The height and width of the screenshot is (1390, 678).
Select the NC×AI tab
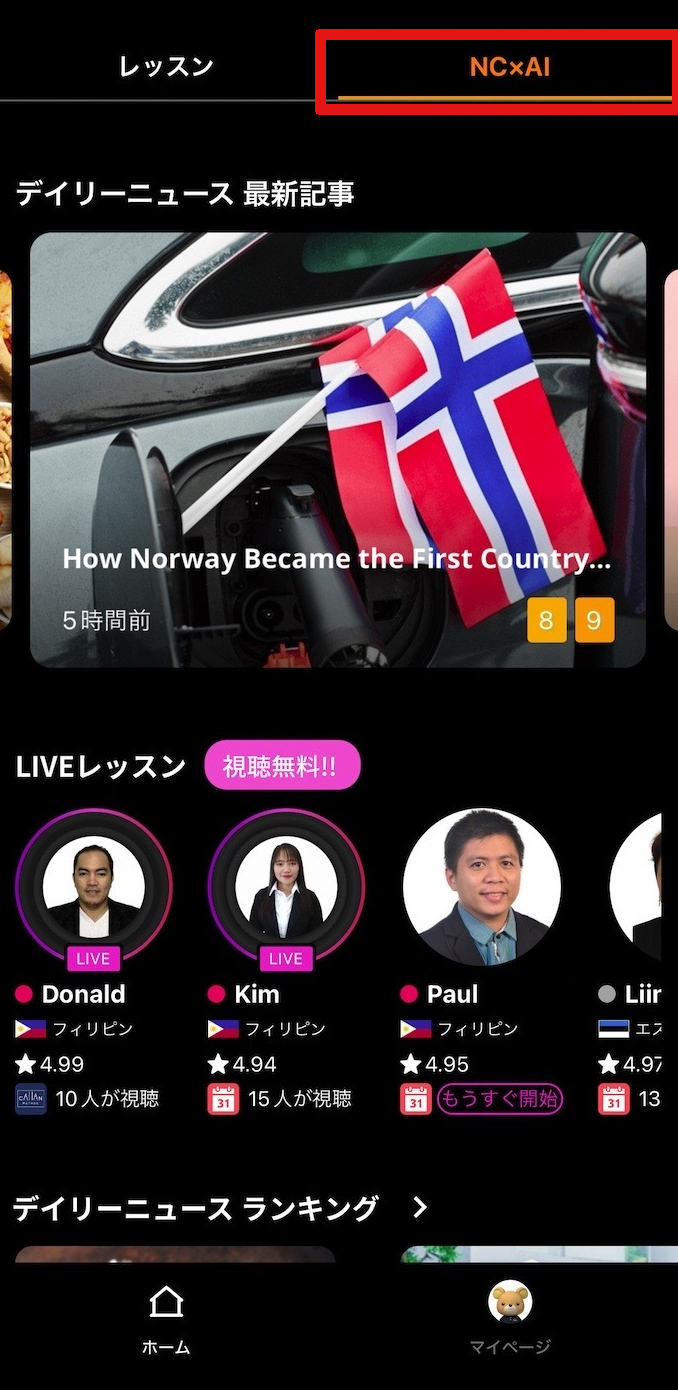tap(509, 67)
